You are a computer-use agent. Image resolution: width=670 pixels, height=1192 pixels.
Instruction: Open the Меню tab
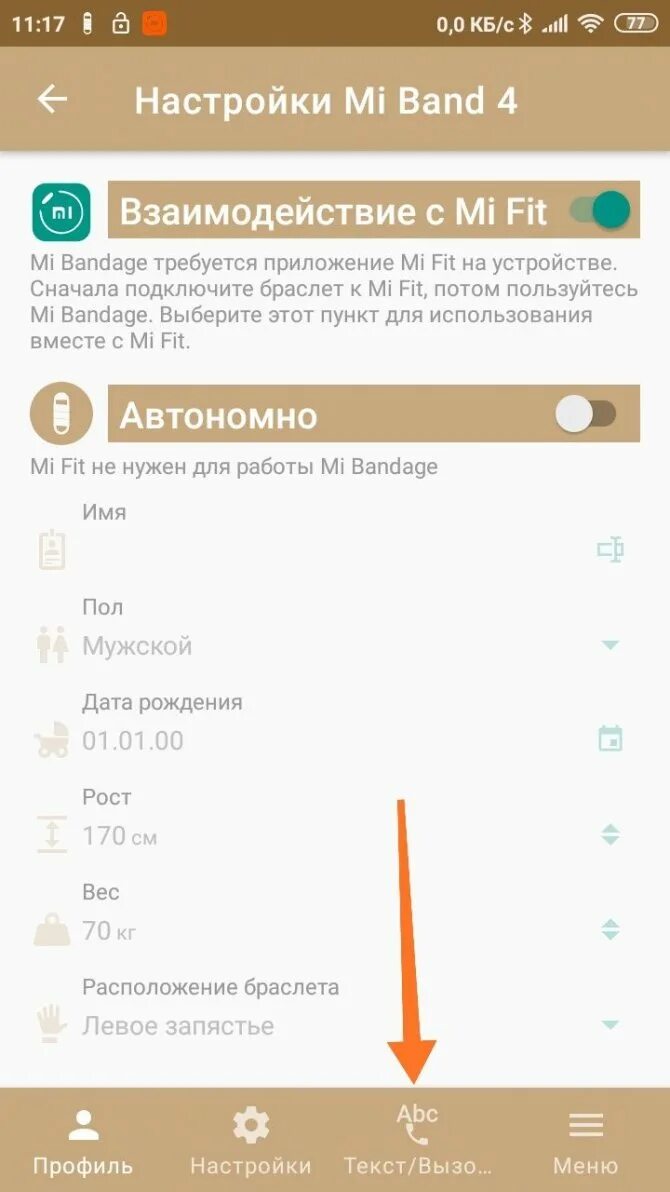click(x=586, y=1142)
